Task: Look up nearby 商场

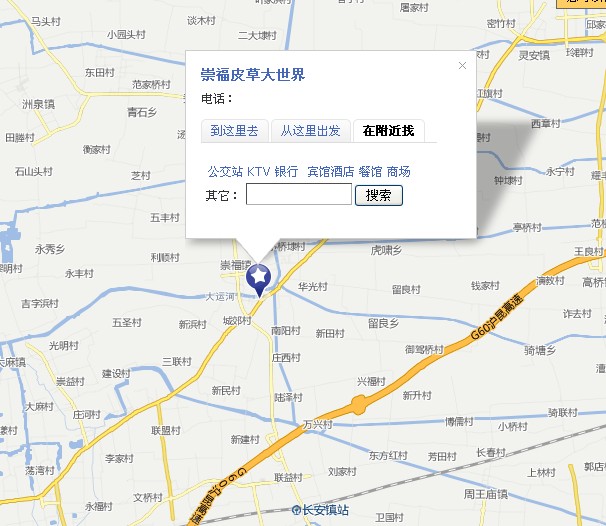Action: 398,172
